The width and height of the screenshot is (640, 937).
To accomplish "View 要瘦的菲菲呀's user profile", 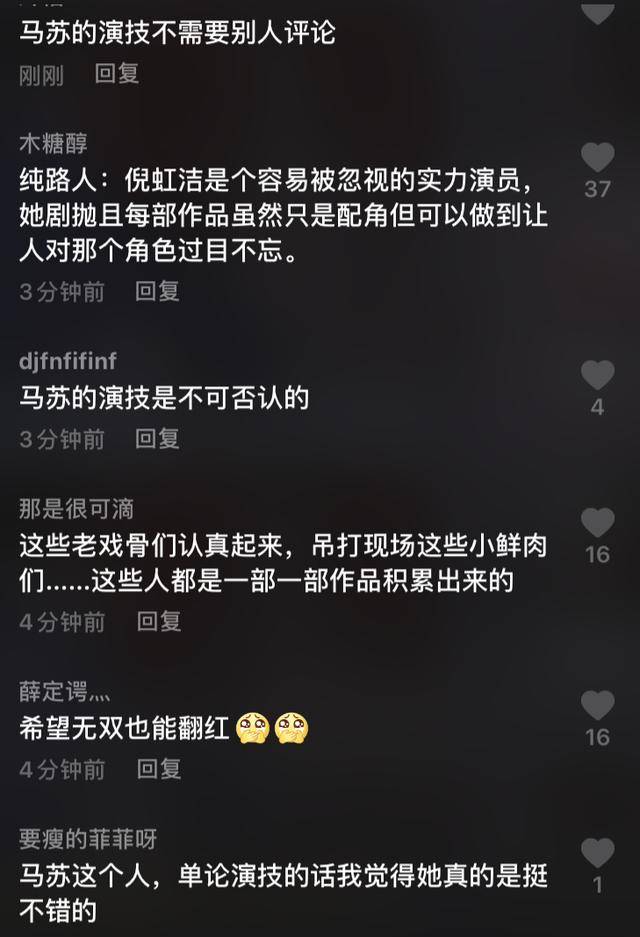I will click(88, 838).
